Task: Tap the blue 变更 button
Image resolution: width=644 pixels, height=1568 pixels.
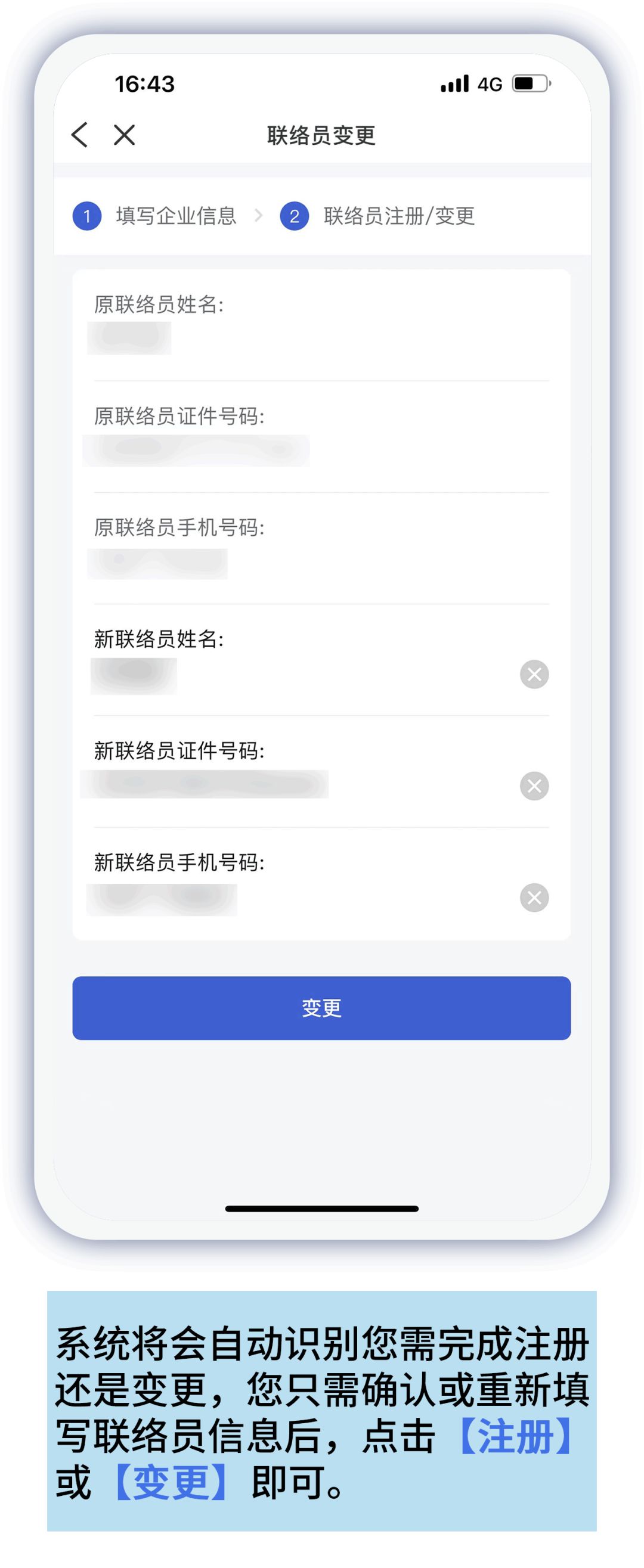Action: 321,1008
